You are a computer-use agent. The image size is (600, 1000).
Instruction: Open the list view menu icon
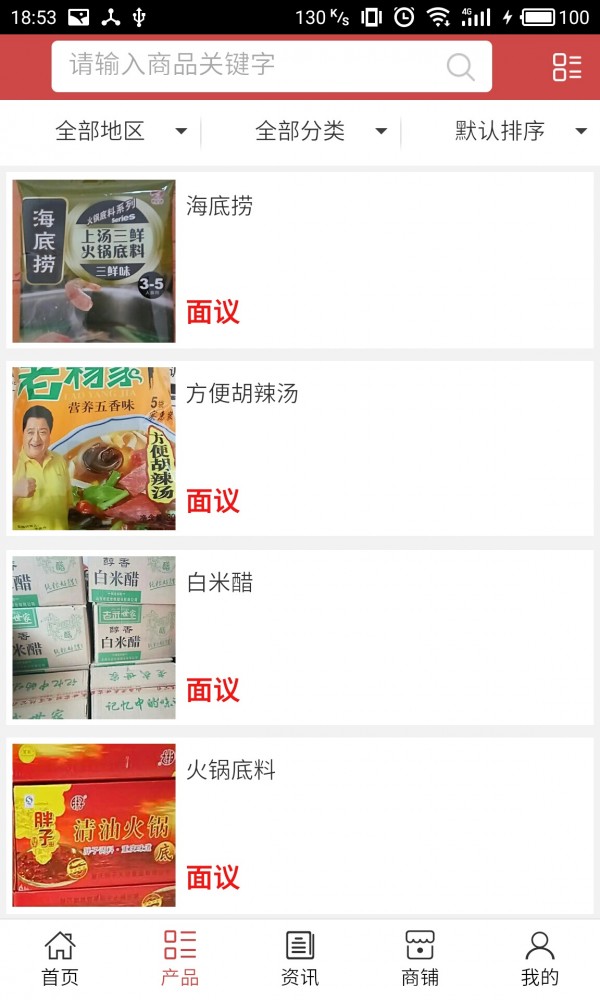click(x=567, y=67)
